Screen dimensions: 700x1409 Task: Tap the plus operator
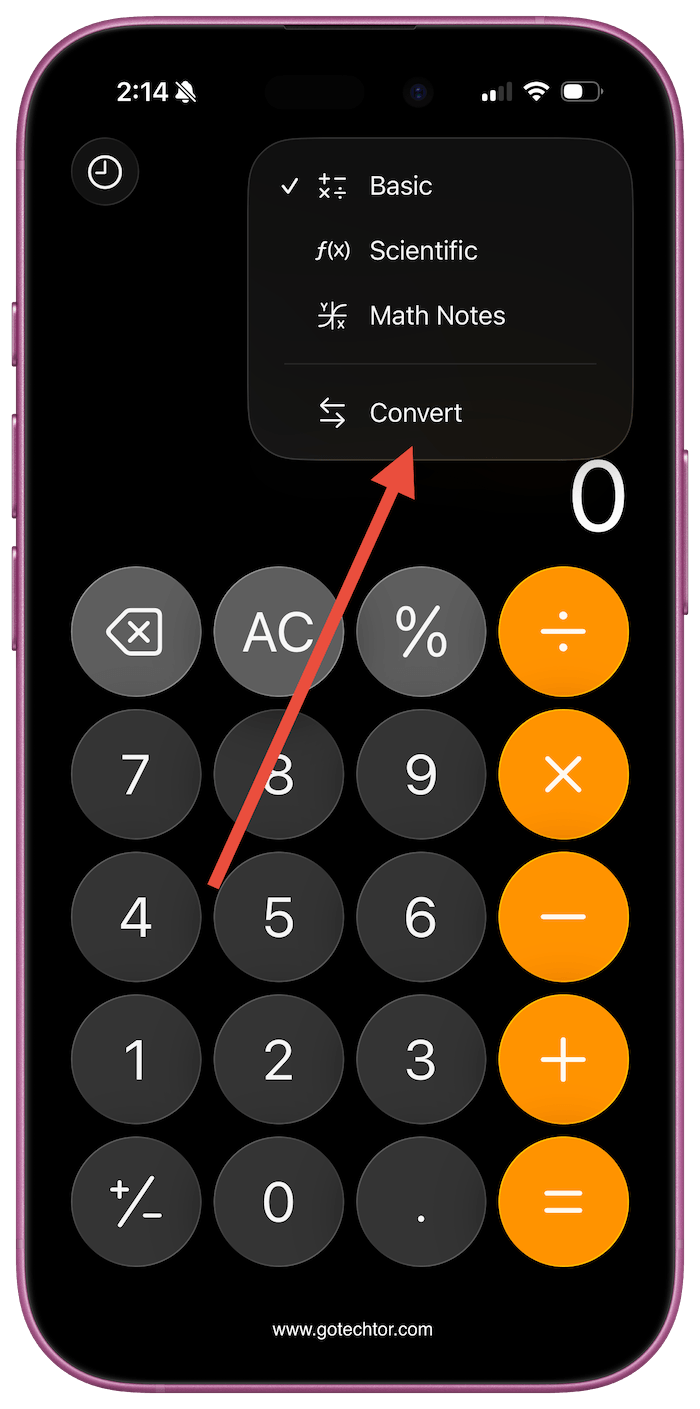[563, 1060]
